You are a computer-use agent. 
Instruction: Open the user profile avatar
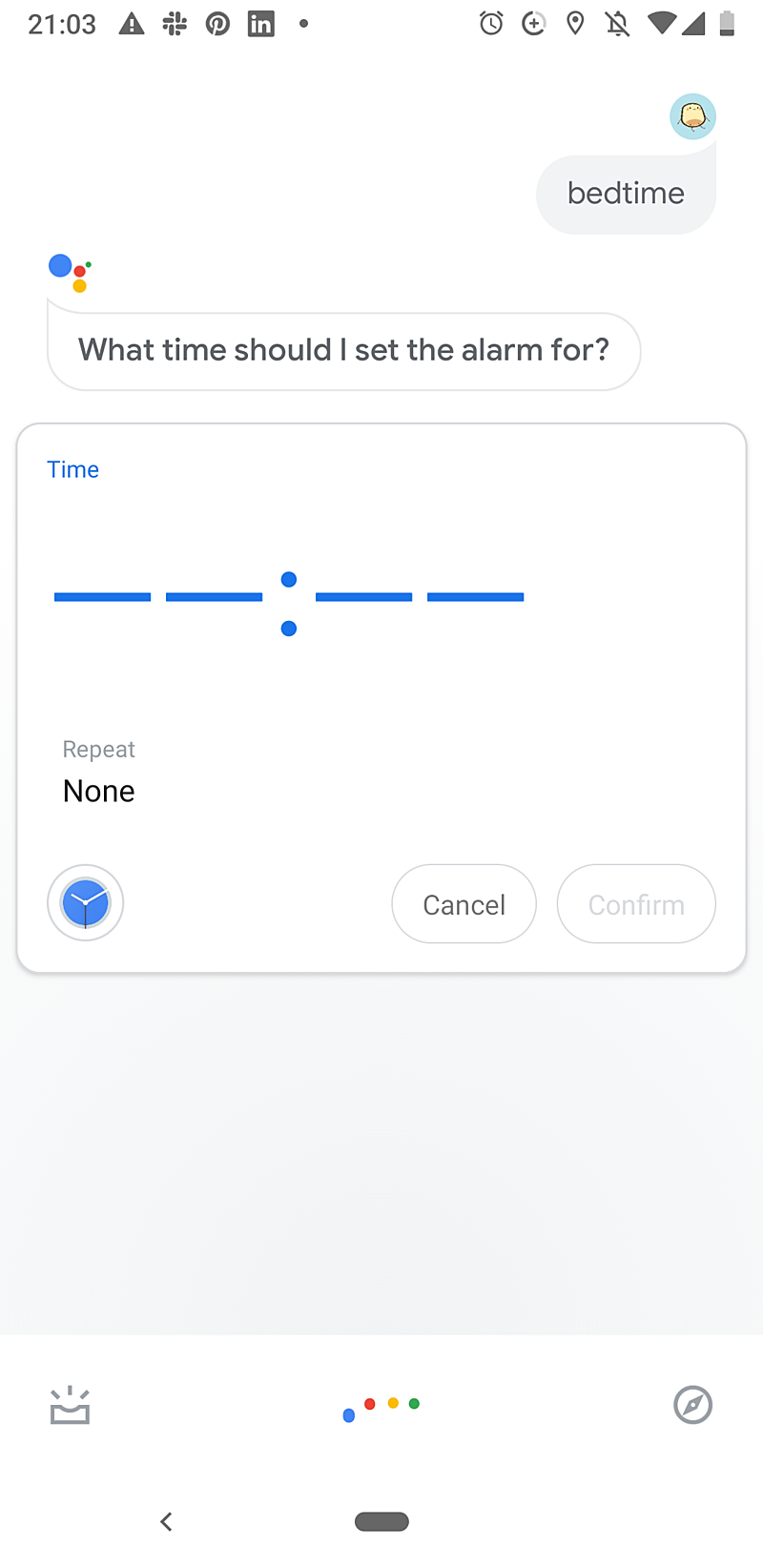tap(693, 116)
